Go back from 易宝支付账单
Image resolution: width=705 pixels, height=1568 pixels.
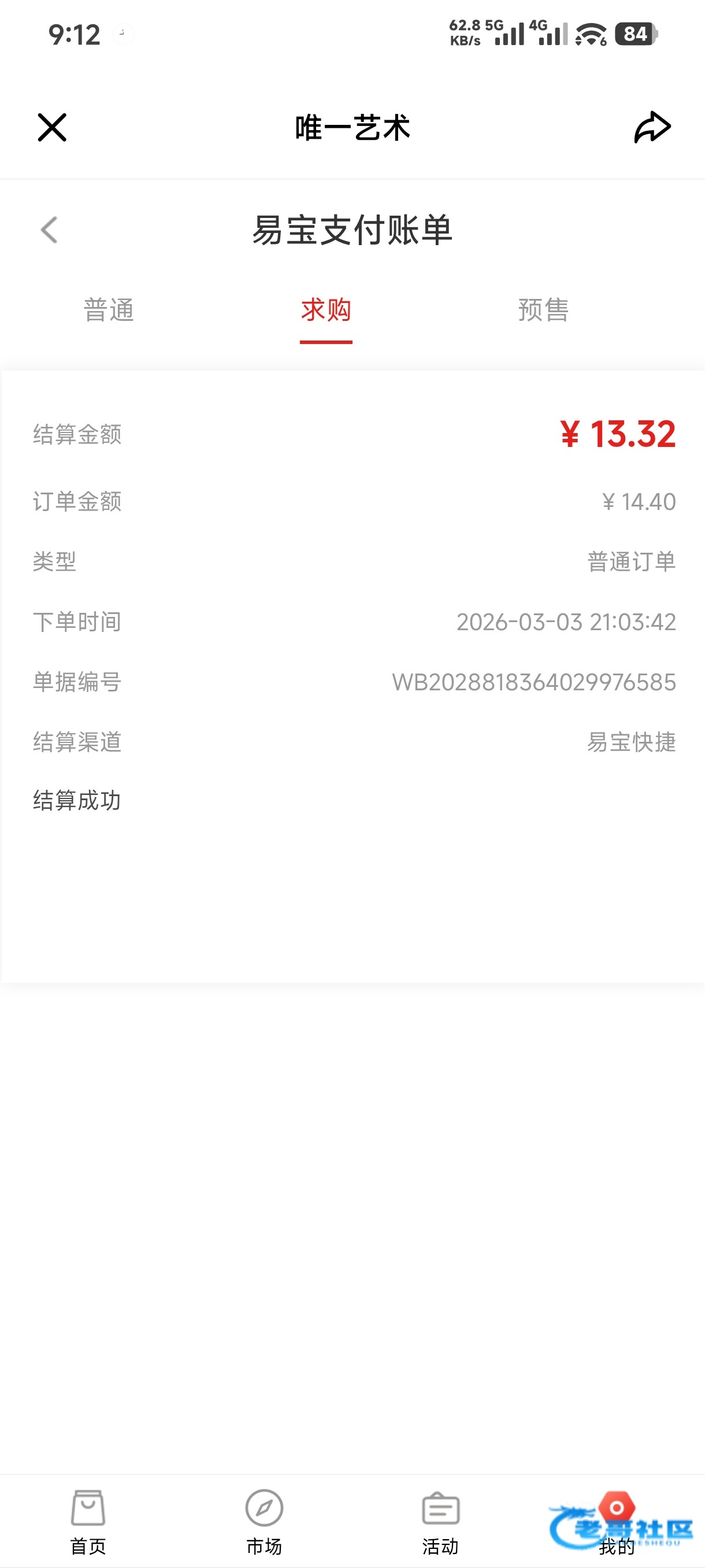click(x=49, y=230)
